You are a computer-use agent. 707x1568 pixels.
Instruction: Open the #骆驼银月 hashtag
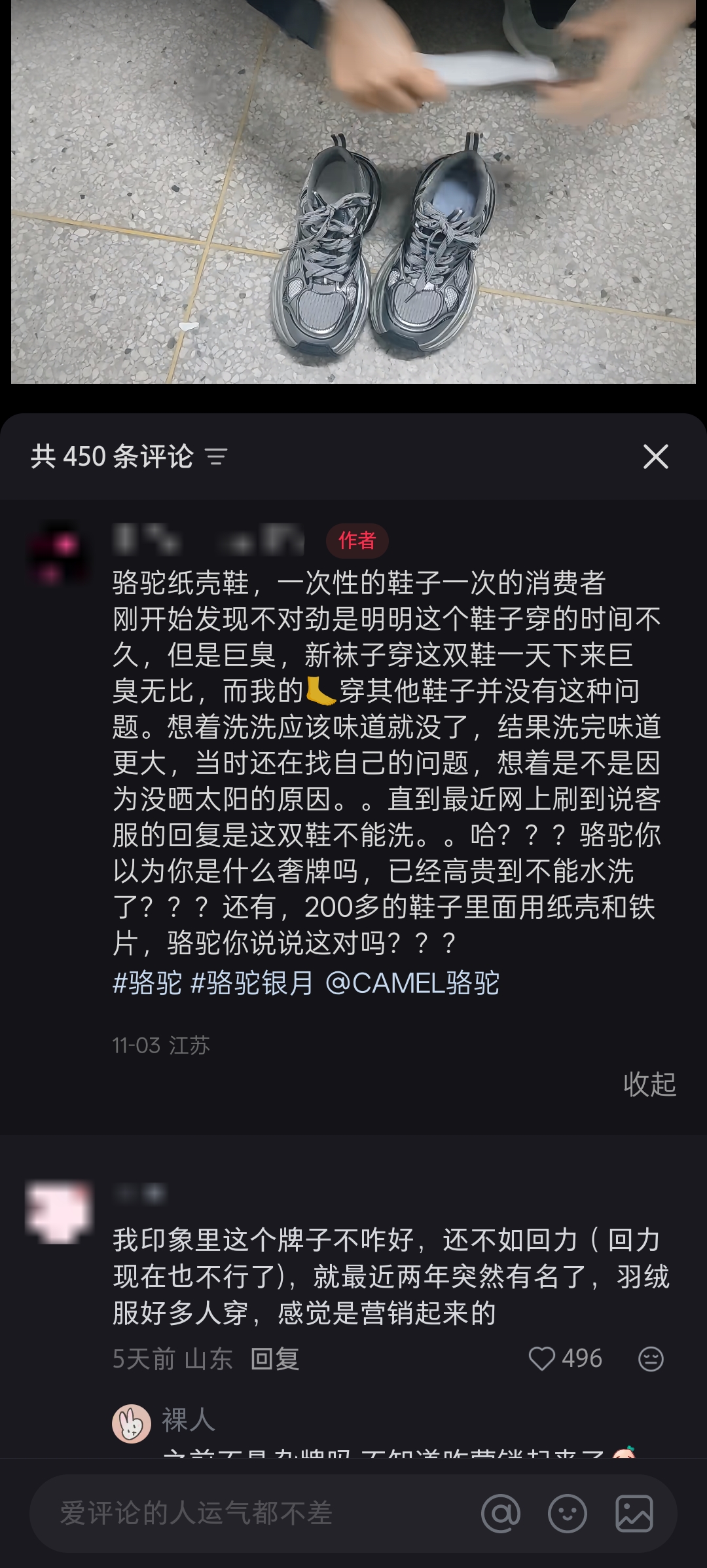[x=252, y=983]
